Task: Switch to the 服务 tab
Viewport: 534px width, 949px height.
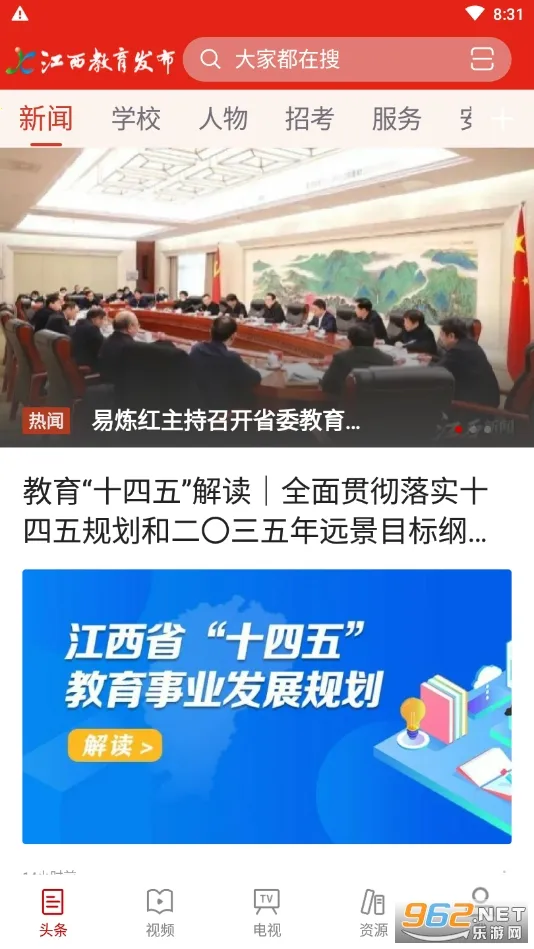Action: click(x=396, y=119)
